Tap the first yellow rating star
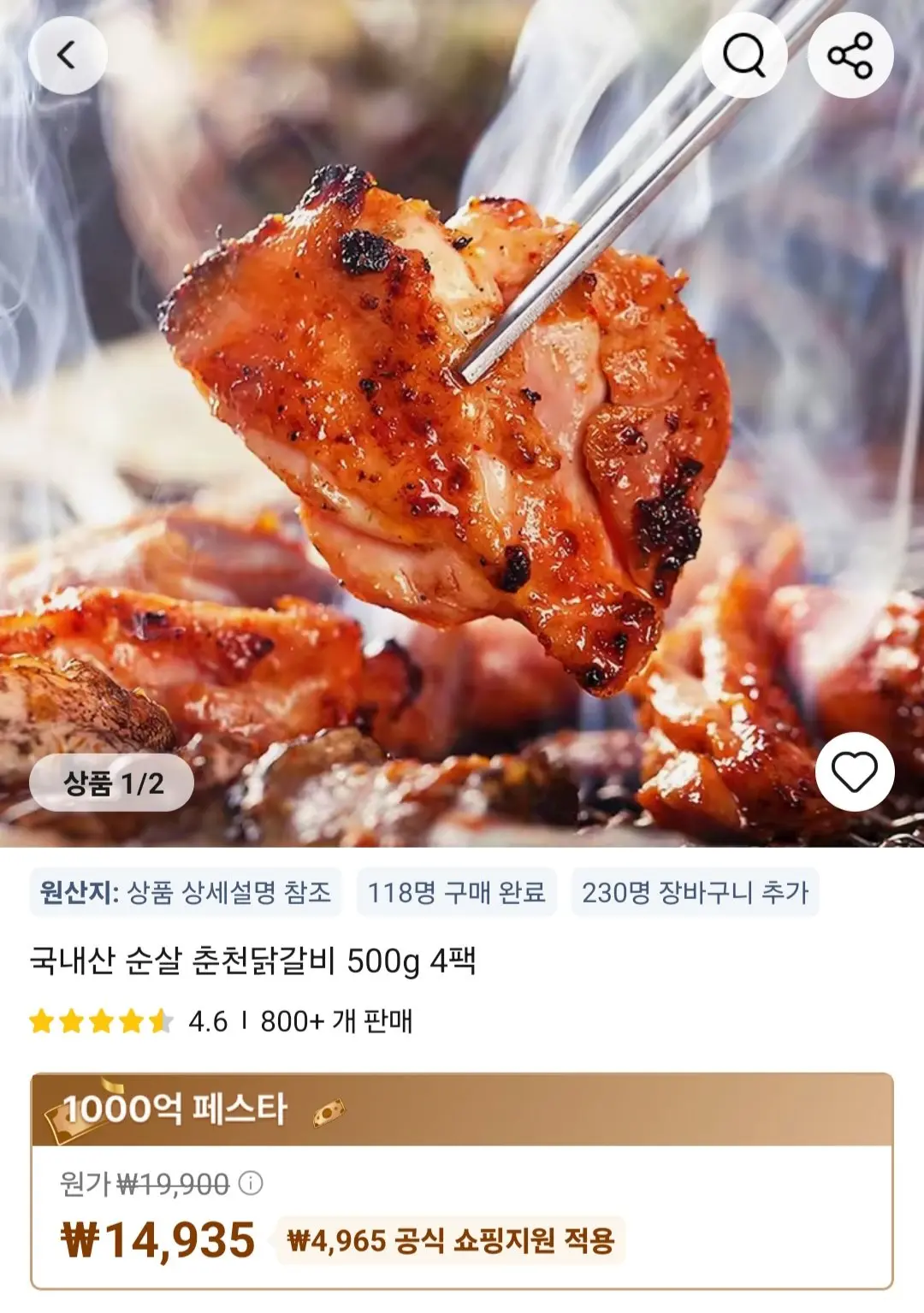Image resolution: width=924 pixels, height=1313 pixels. pyautogui.click(x=42, y=1020)
